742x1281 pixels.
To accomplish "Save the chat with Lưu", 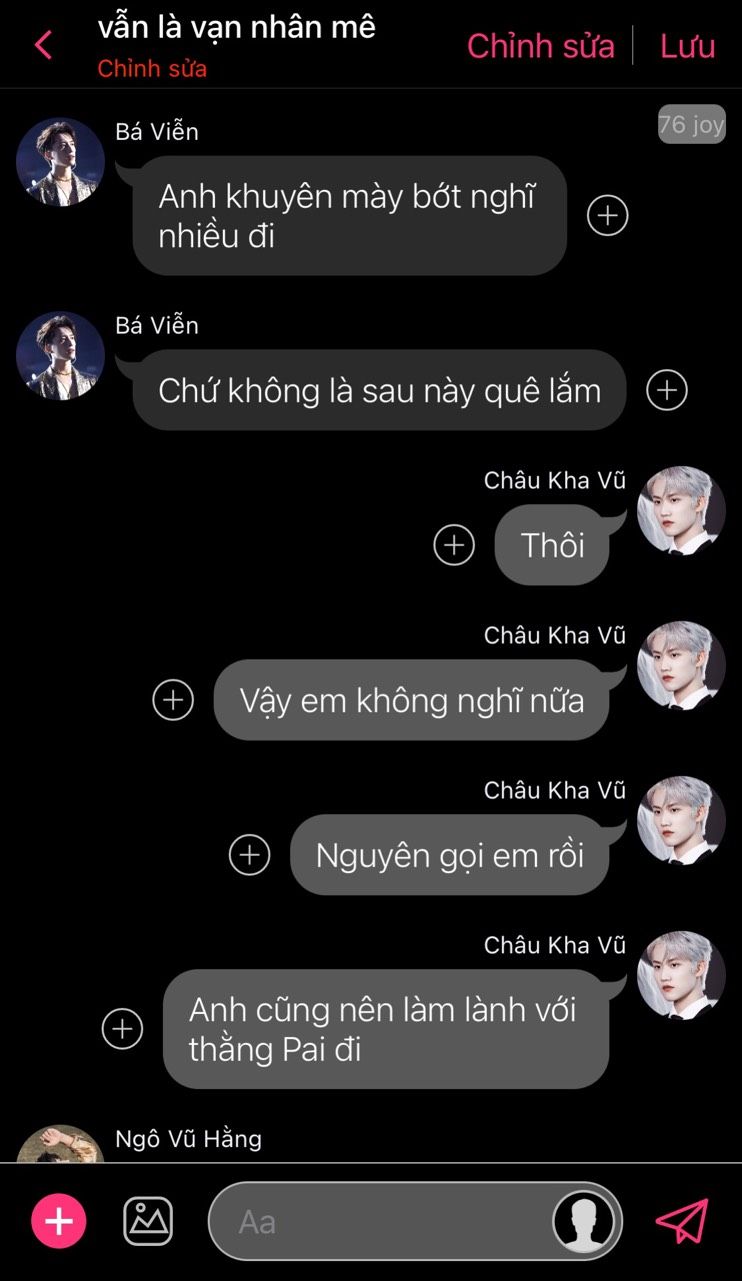I will pyautogui.click(x=688, y=46).
